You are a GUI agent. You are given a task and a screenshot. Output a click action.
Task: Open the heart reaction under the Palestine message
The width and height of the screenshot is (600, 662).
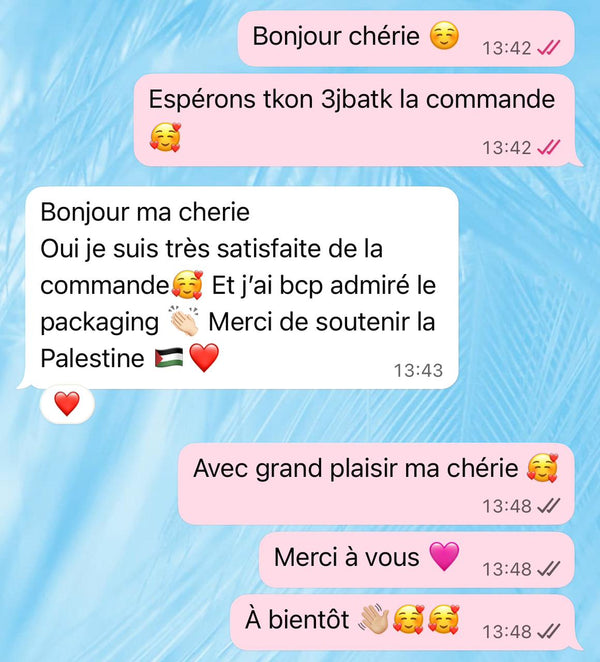point(66,404)
